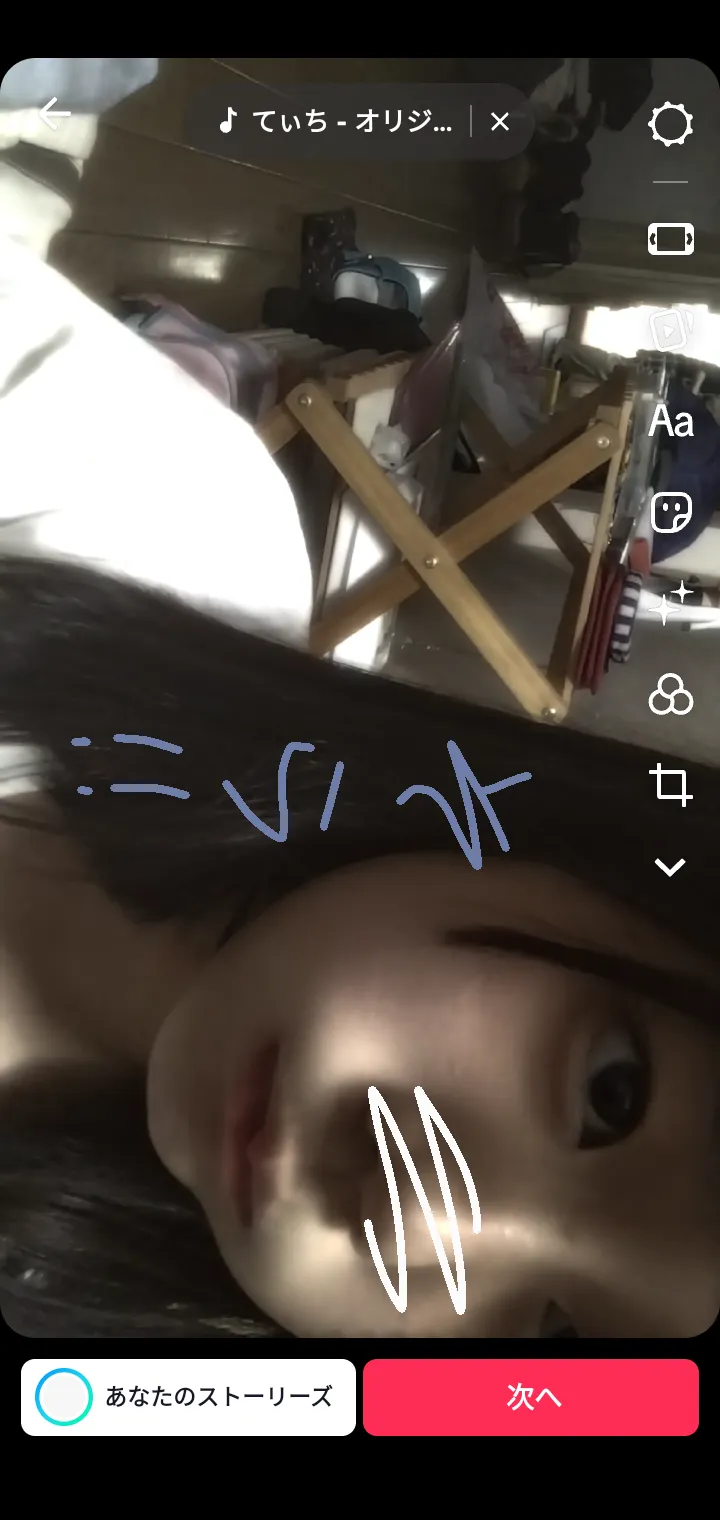Open the settings gear icon
The width and height of the screenshot is (720, 1520).
tap(670, 125)
